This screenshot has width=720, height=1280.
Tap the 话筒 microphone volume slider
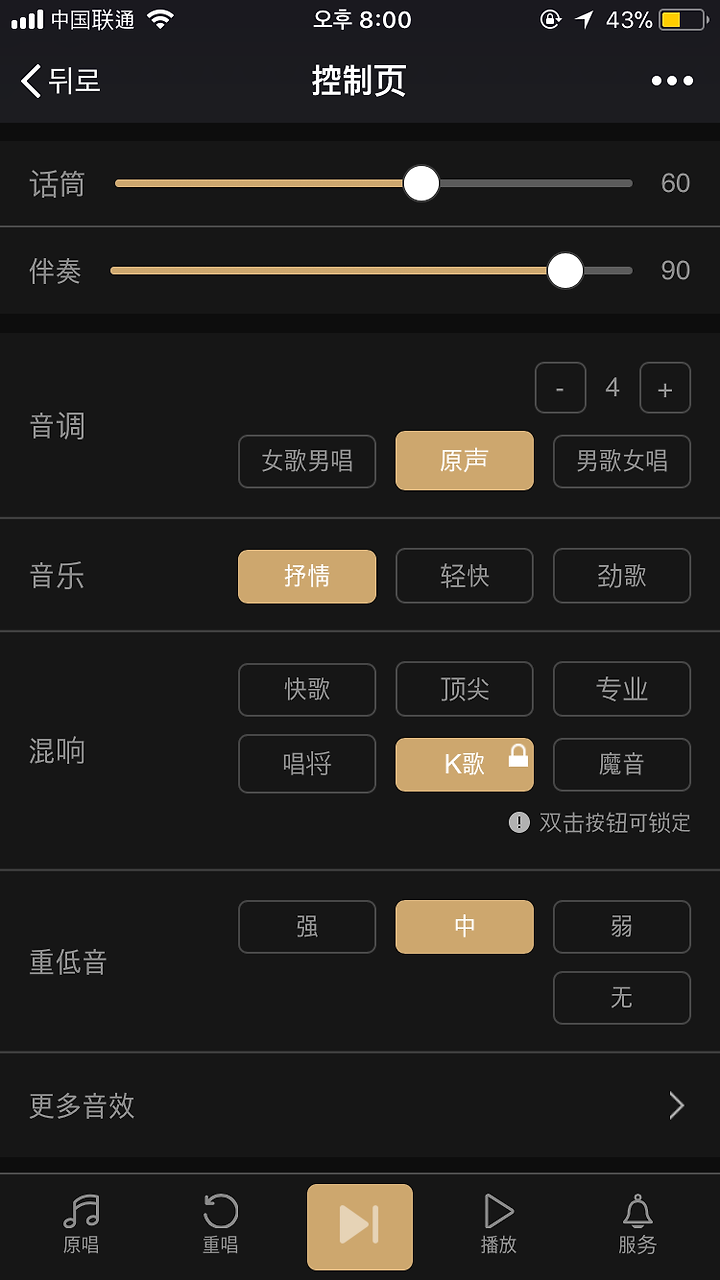tap(372, 183)
